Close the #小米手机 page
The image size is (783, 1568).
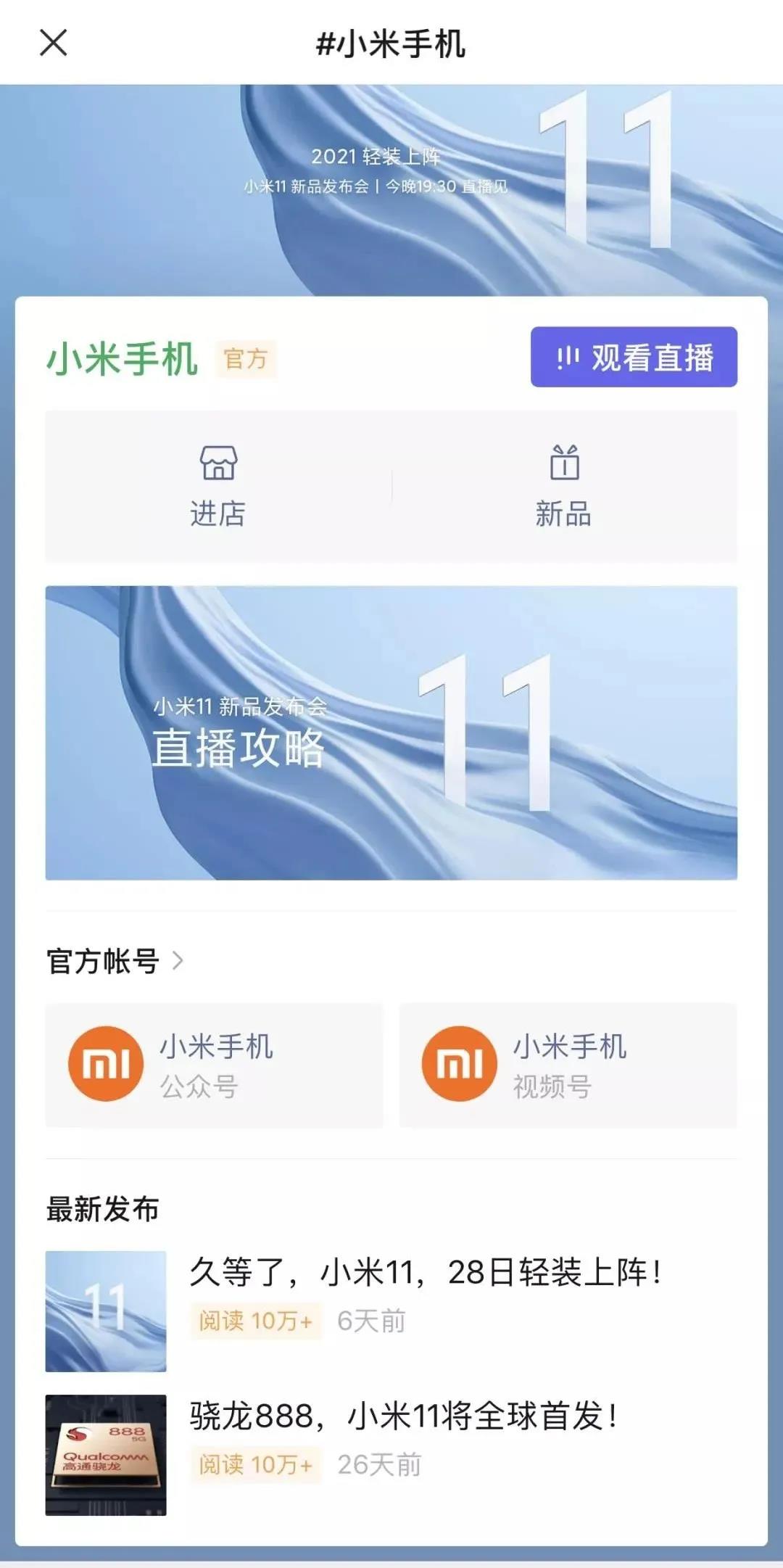pyautogui.click(x=53, y=43)
